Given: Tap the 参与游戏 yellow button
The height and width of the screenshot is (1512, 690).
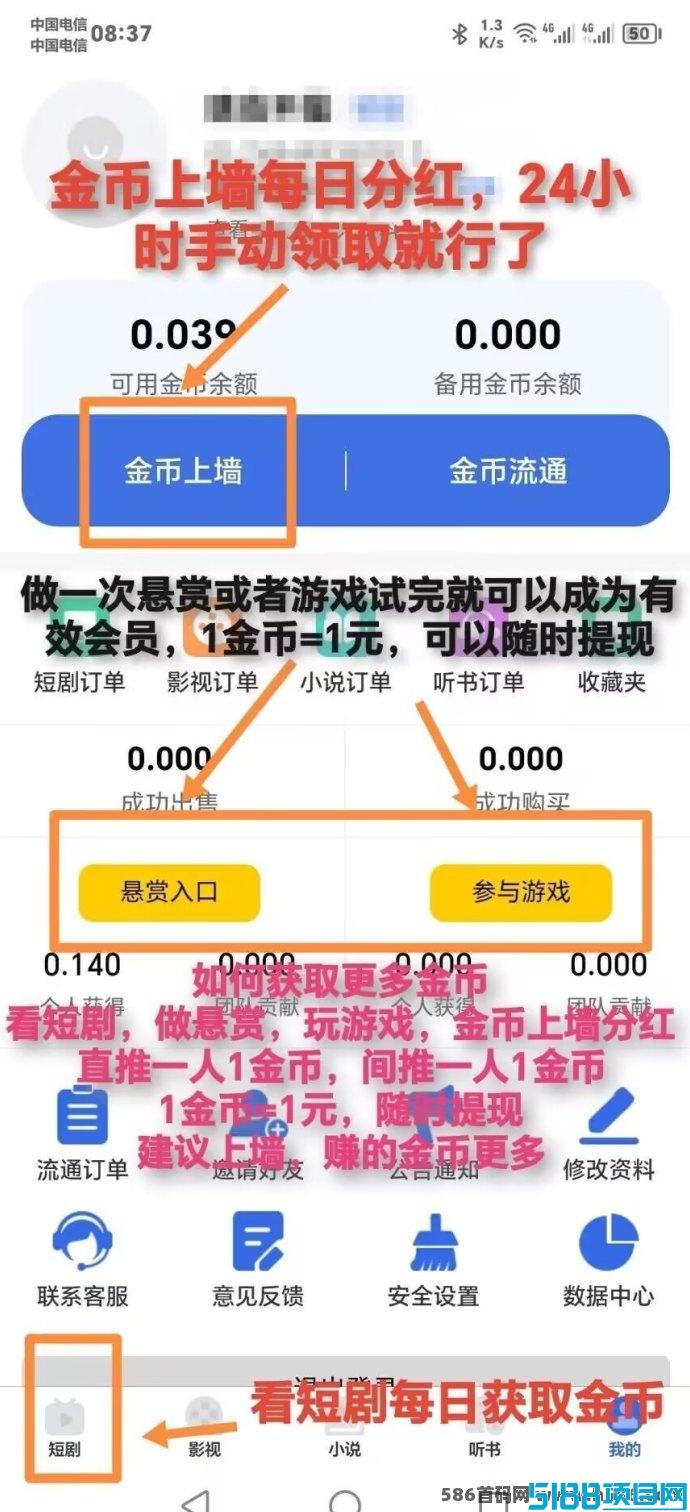Looking at the screenshot, I should pyautogui.click(x=521, y=892).
